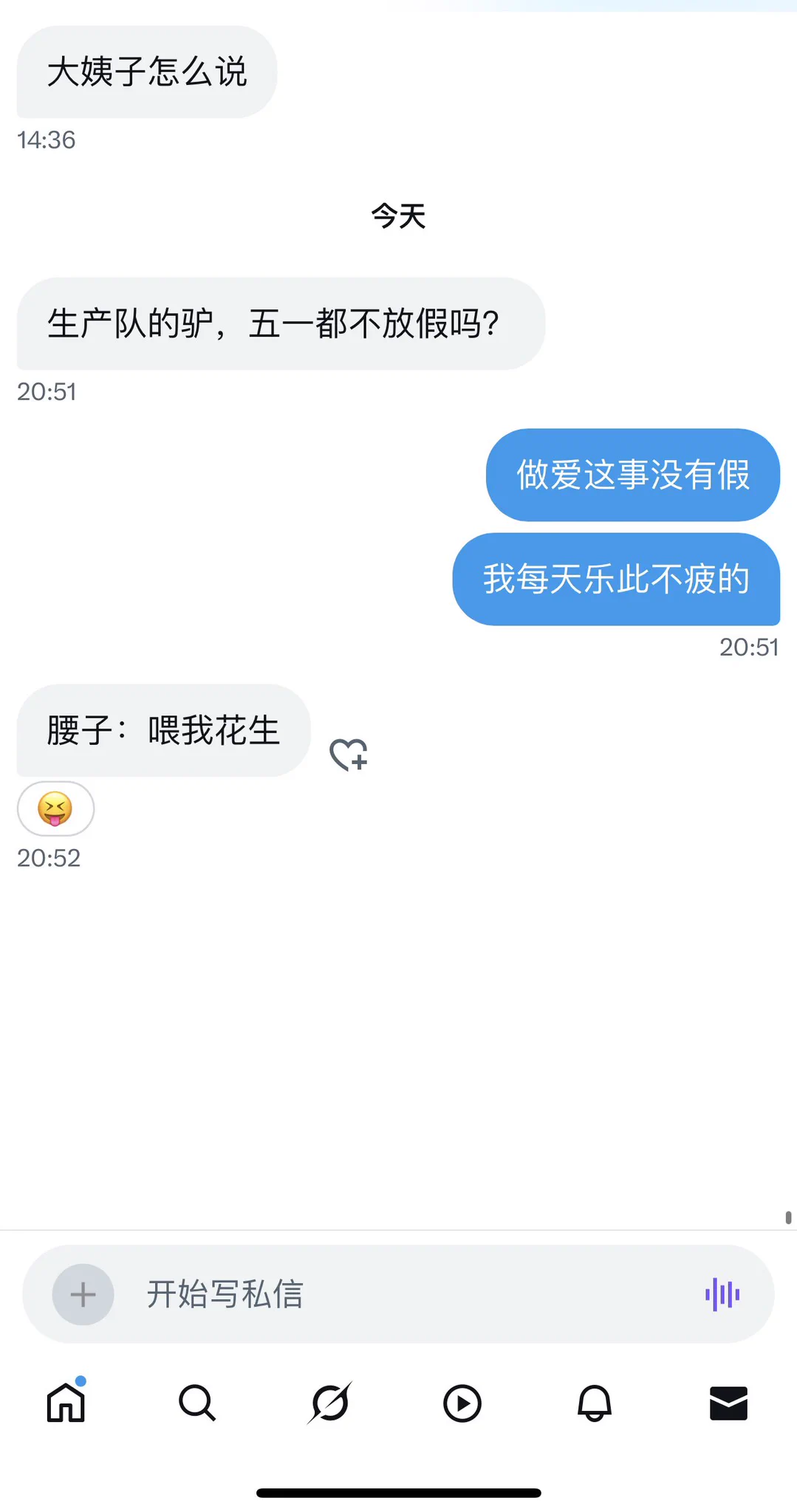Open the Search tab
The height and width of the screenshot is (1512, 797).
(197, 1402)
